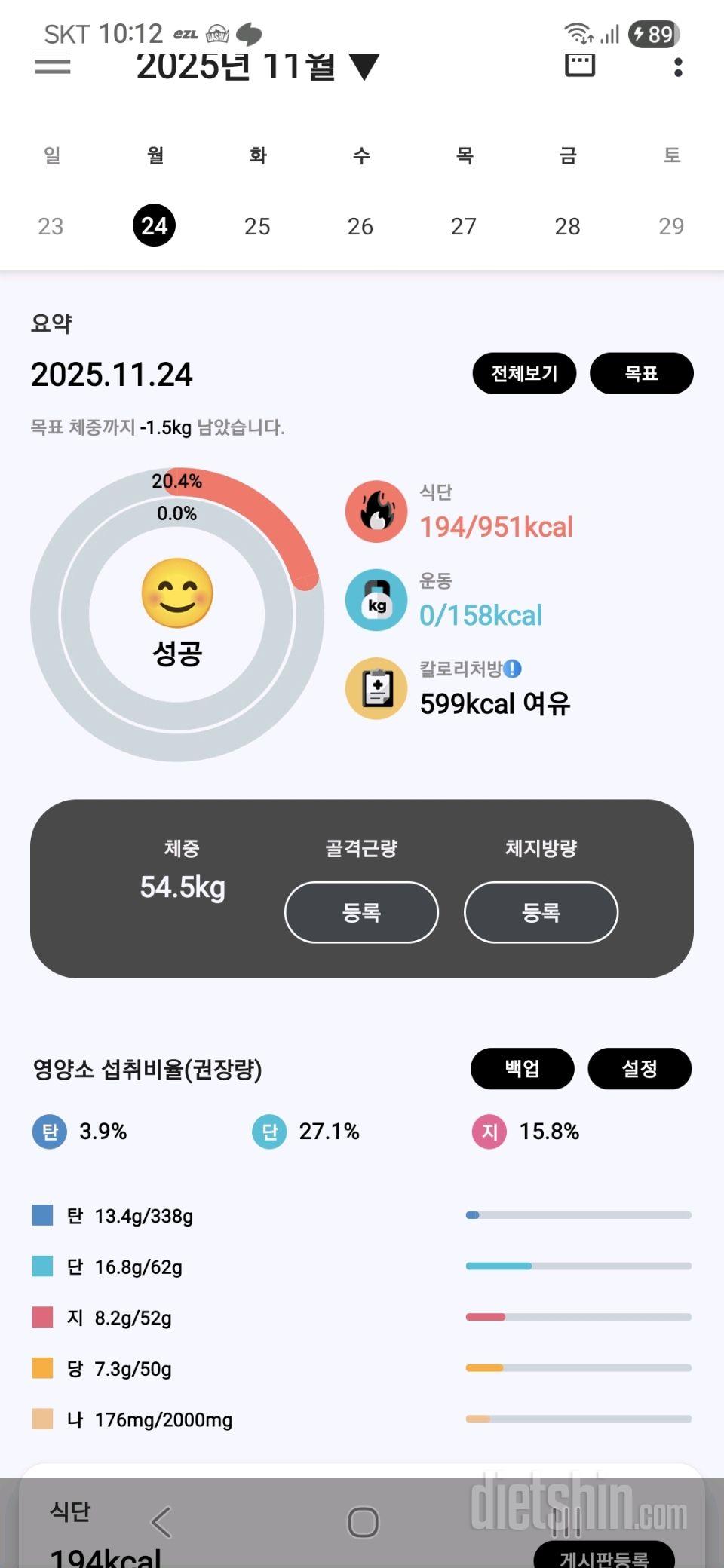Register 체지방량 with the 등록 button
The height and width of the screenshot is (1568, 724).
click(x=541, y=912)
